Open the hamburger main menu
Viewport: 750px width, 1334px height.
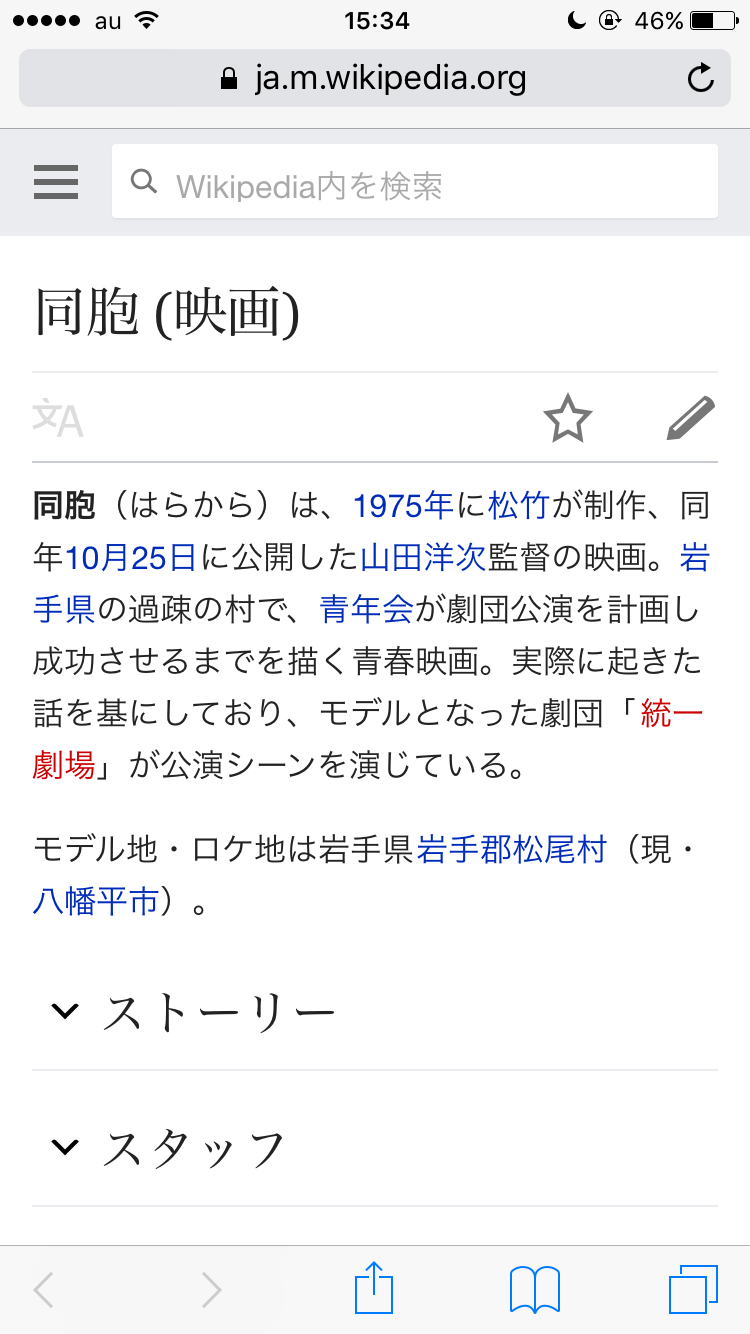tap(56, 183)
